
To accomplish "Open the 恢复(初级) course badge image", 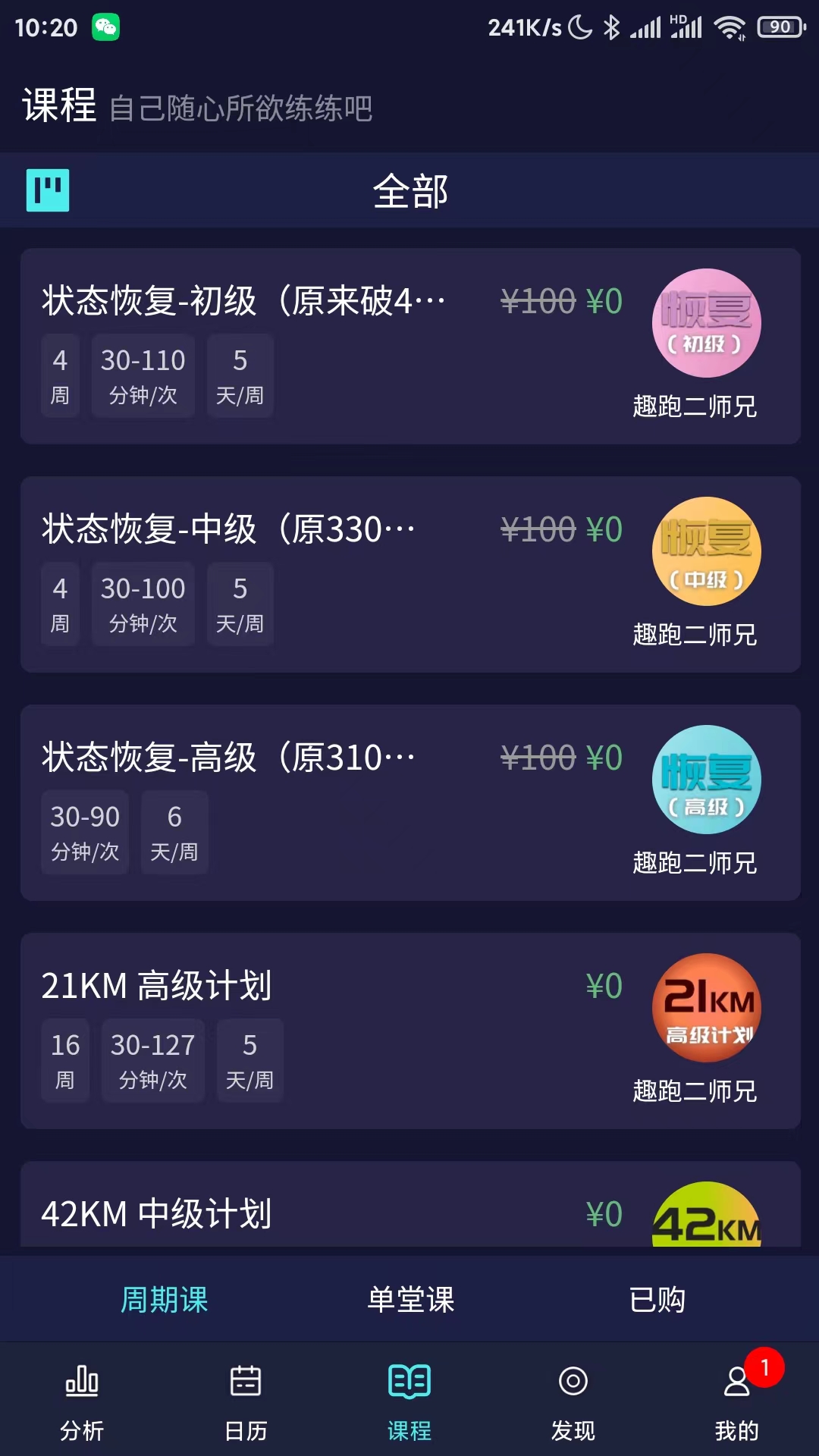I will (706, 324).
